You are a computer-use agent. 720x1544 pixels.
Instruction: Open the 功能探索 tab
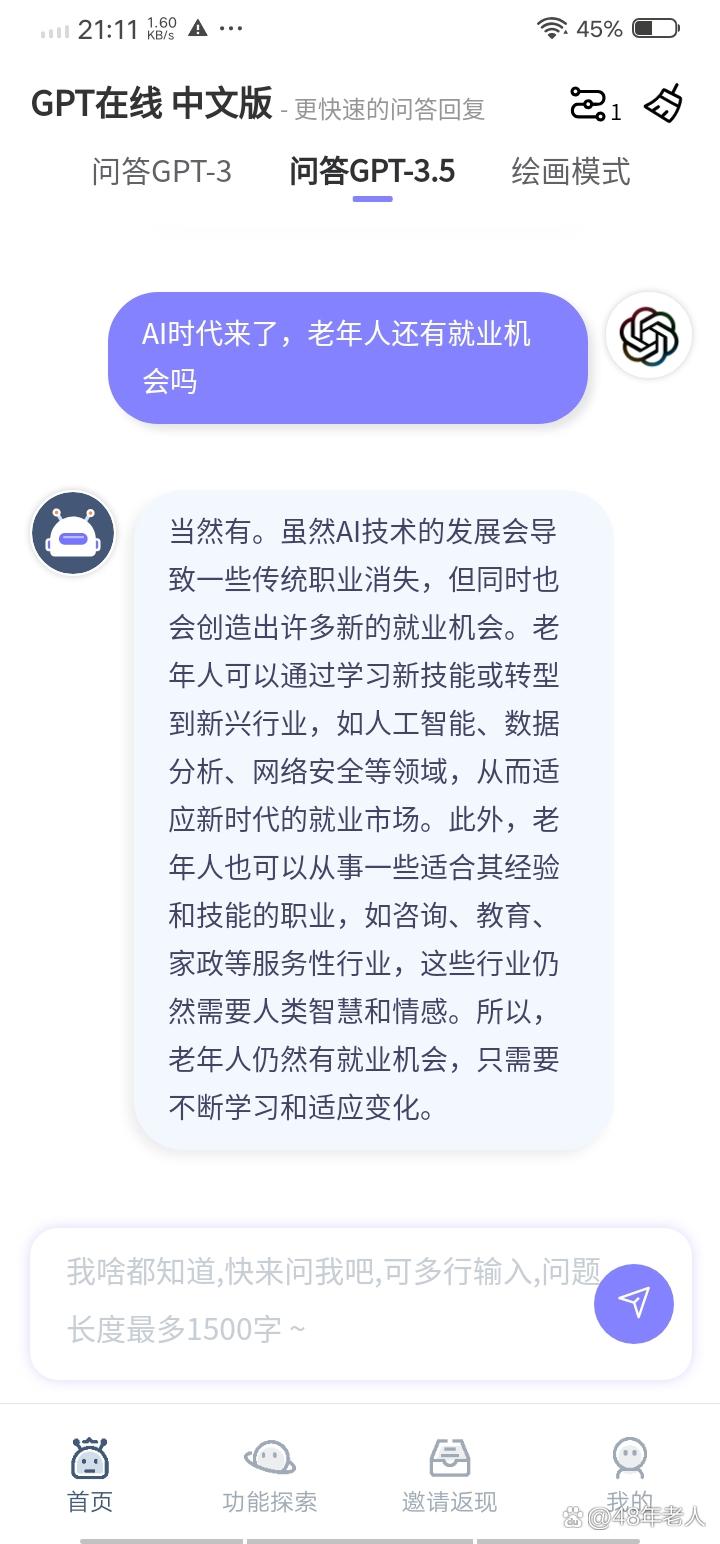click(x=270, y=1474)
